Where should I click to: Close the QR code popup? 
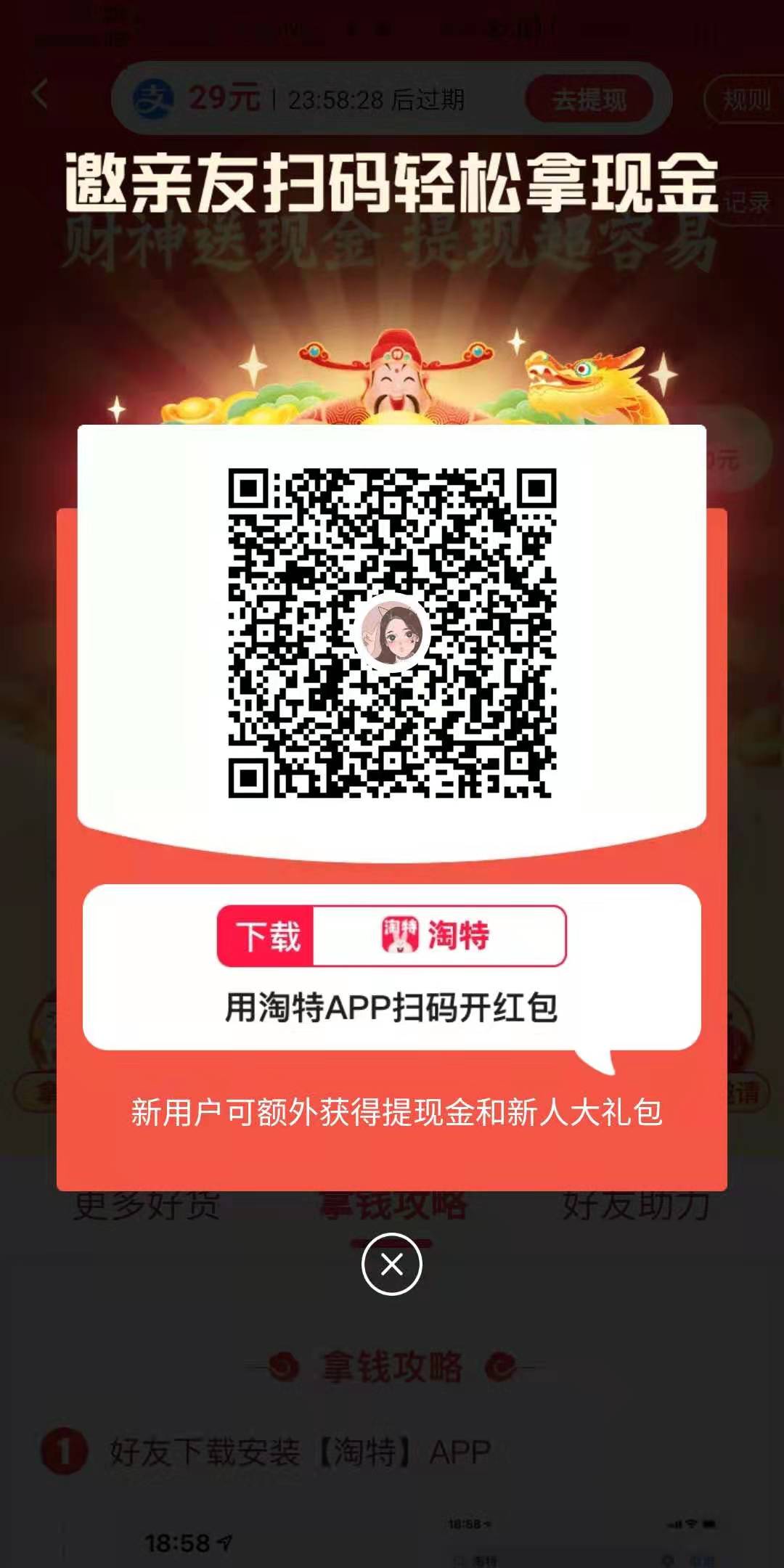coord(391,1264)
